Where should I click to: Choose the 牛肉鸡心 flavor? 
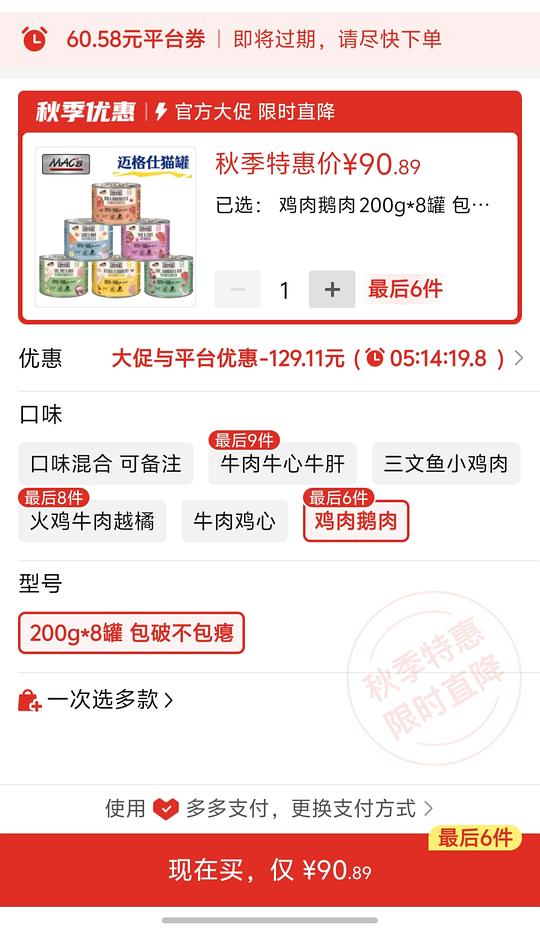click(x=234, y=521)
